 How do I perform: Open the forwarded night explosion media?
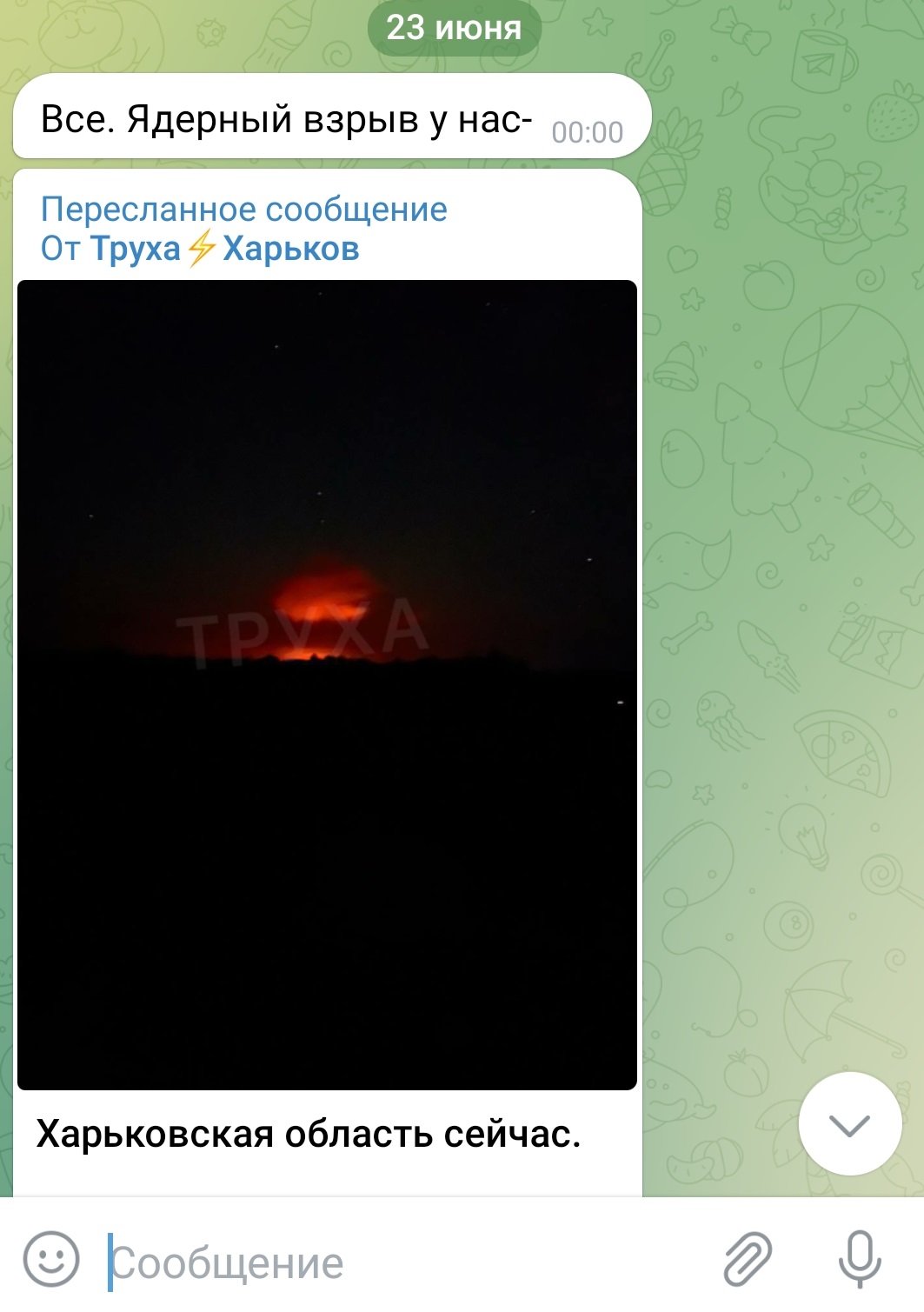click(x=327, y=684)
